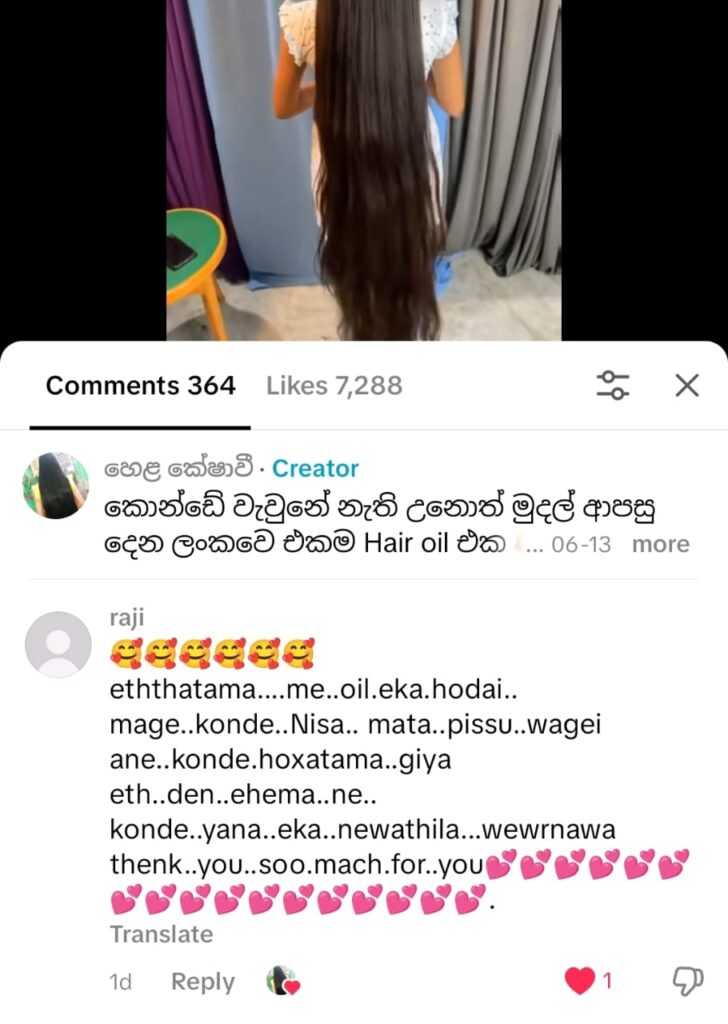The image size is (728, 1024).
Task: Select the Comments 364 tab
Action: coord(140,386)
